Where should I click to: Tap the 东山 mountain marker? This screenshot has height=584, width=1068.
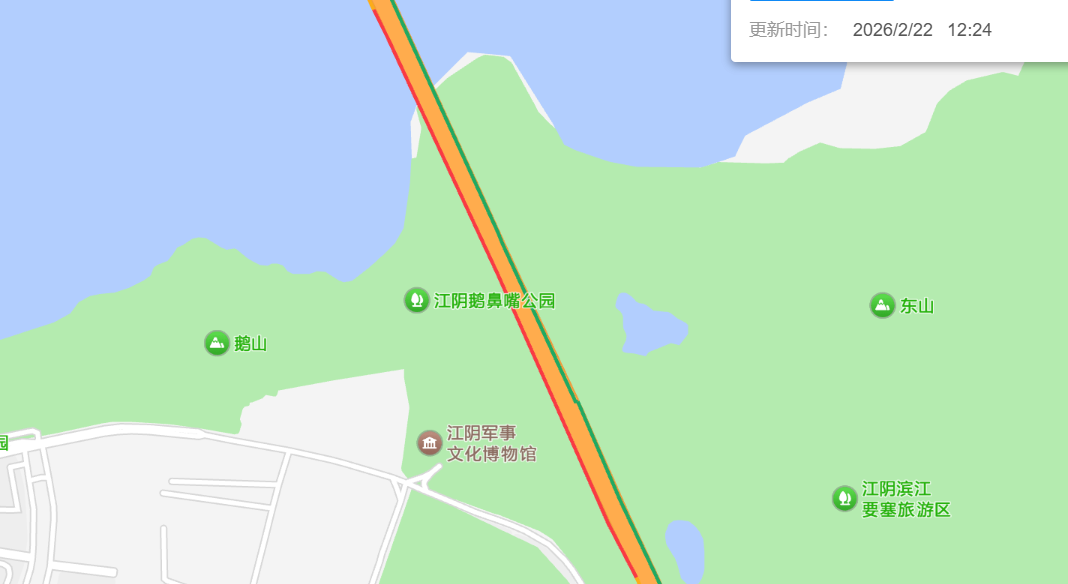coord(882,306)
